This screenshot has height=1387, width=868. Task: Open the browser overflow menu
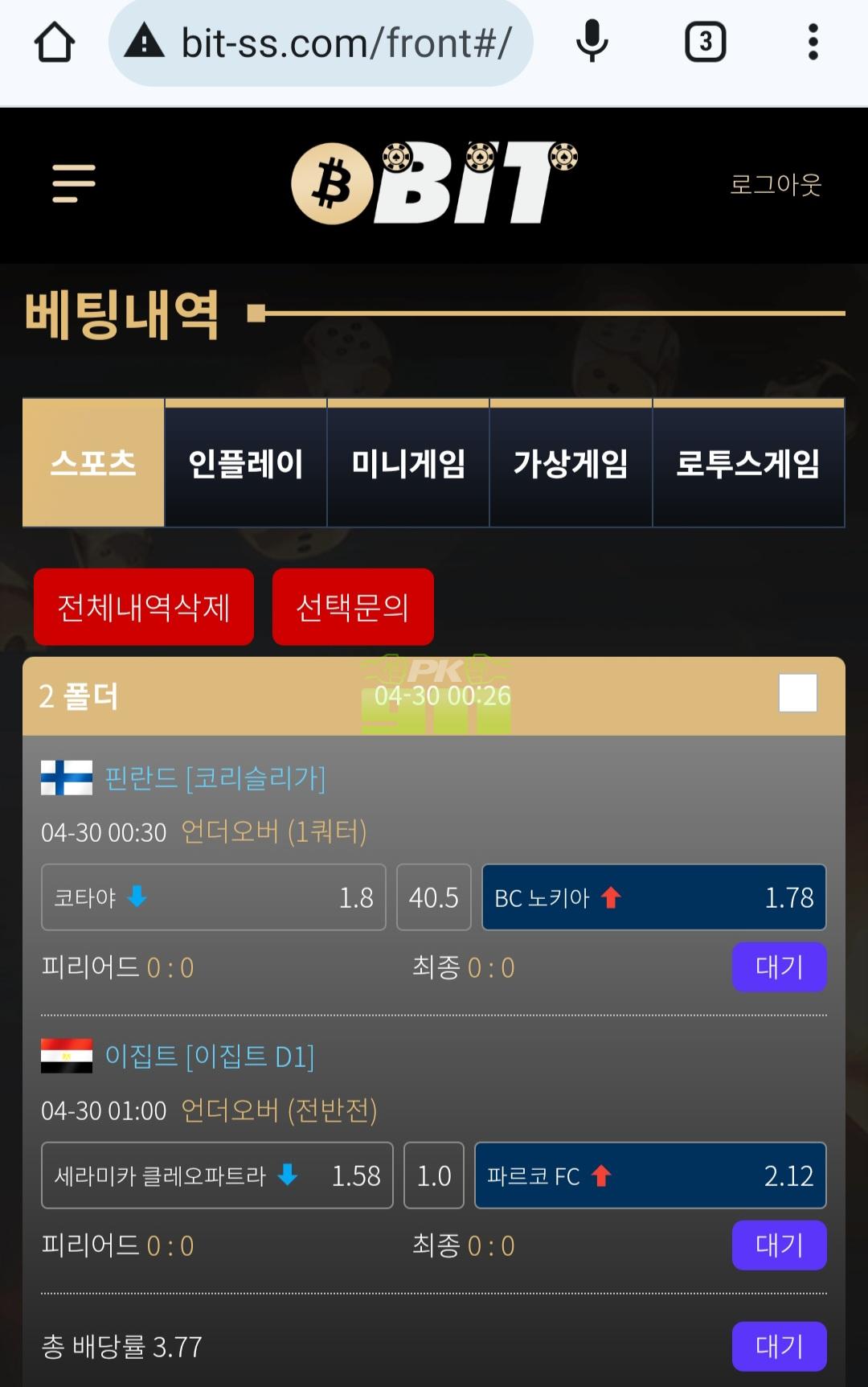point(813,42)
